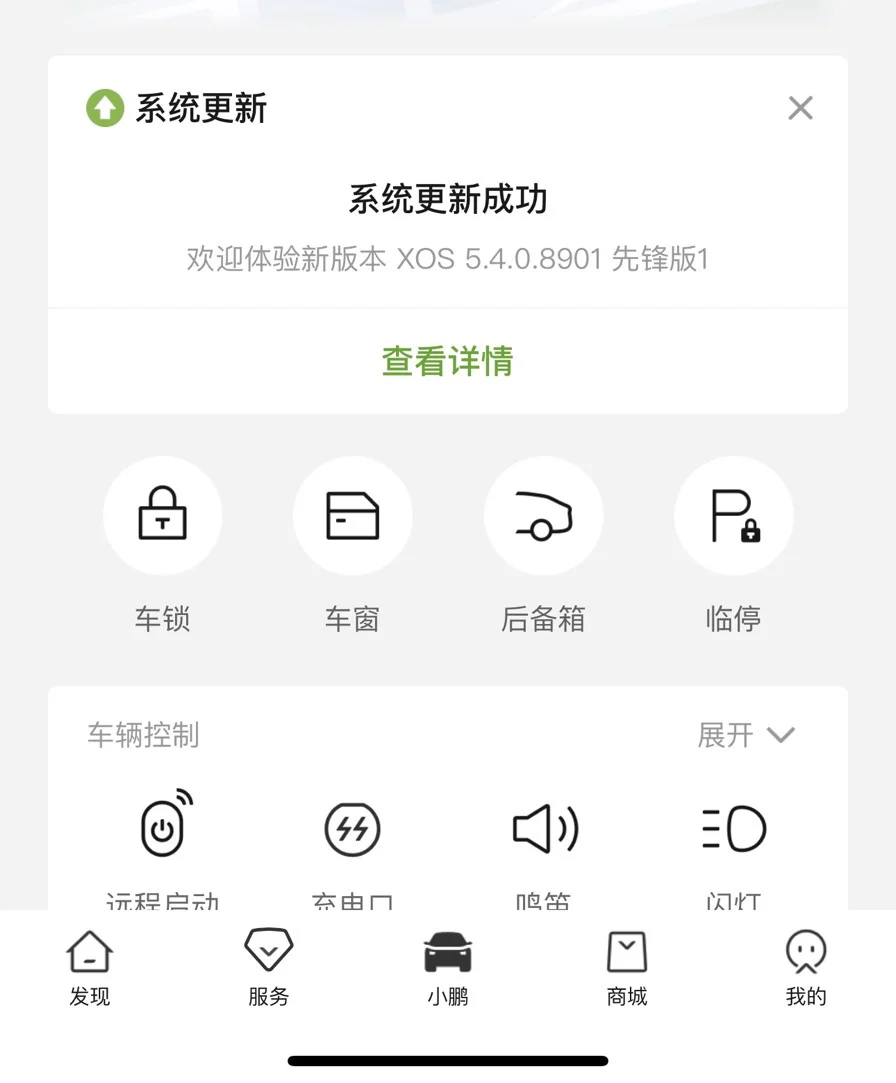Dismiss the 系统更新 card

[800, 108]
